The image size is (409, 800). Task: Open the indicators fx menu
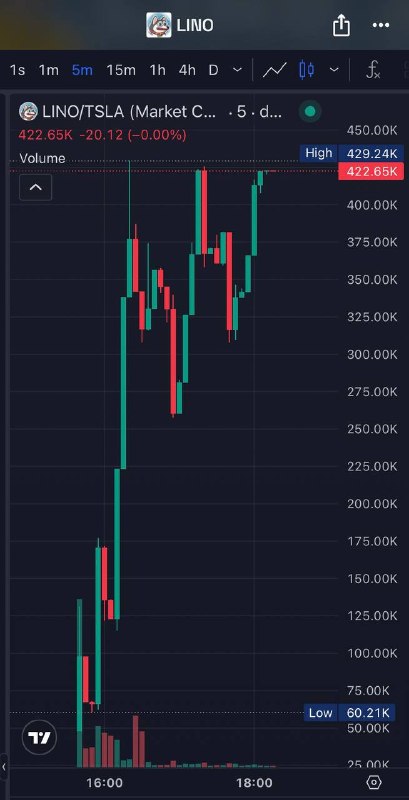point(373,70)
